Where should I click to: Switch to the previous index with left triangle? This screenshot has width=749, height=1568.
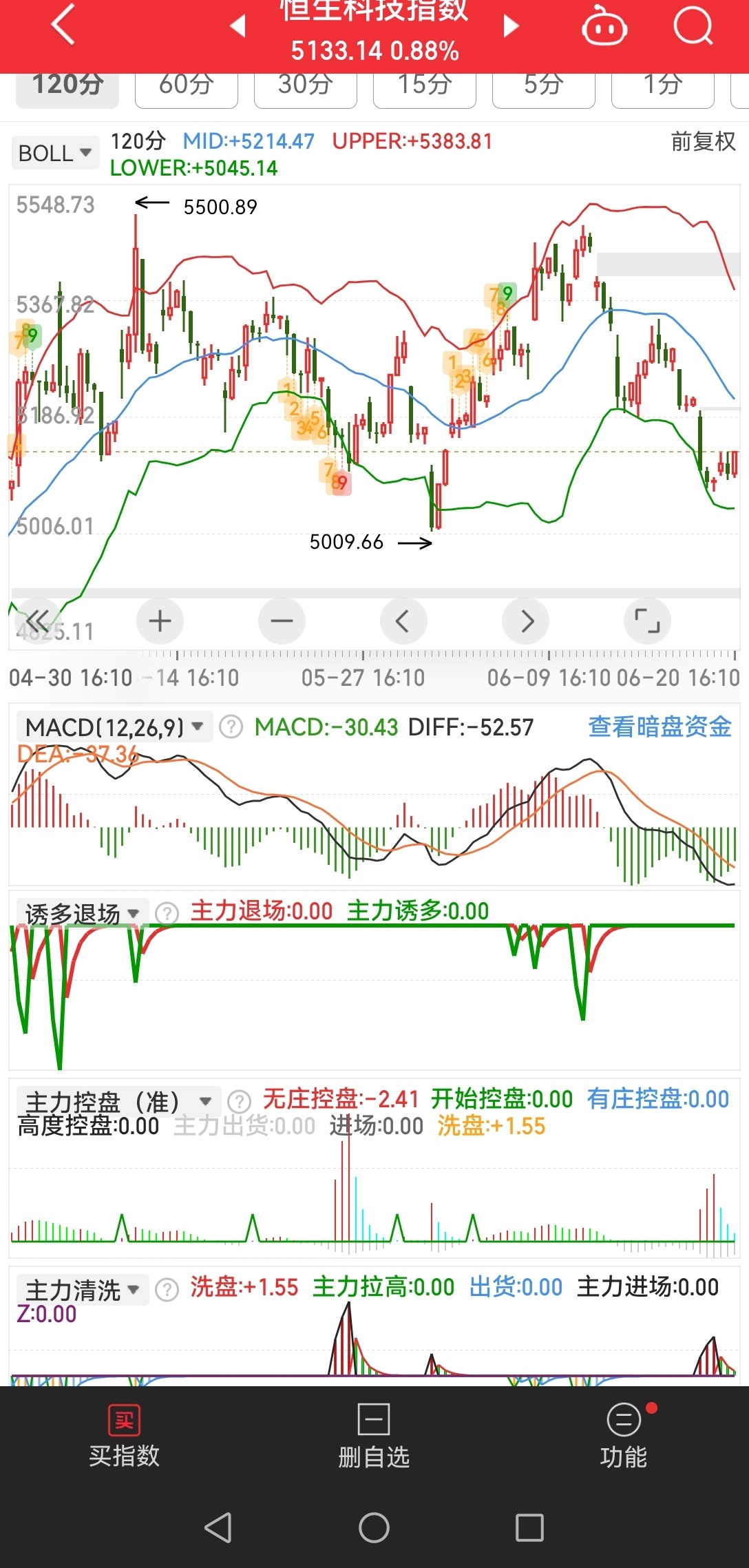[238, 26]
